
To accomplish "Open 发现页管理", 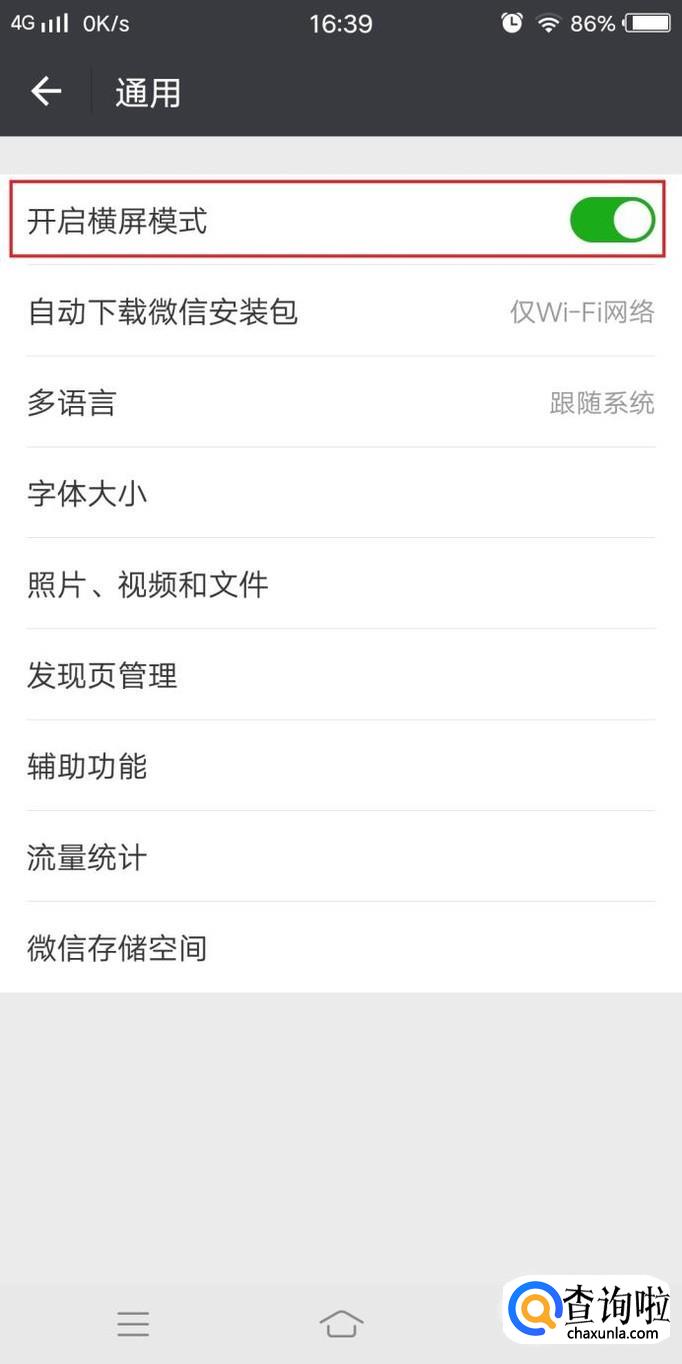I will click(x=341, y=675).
